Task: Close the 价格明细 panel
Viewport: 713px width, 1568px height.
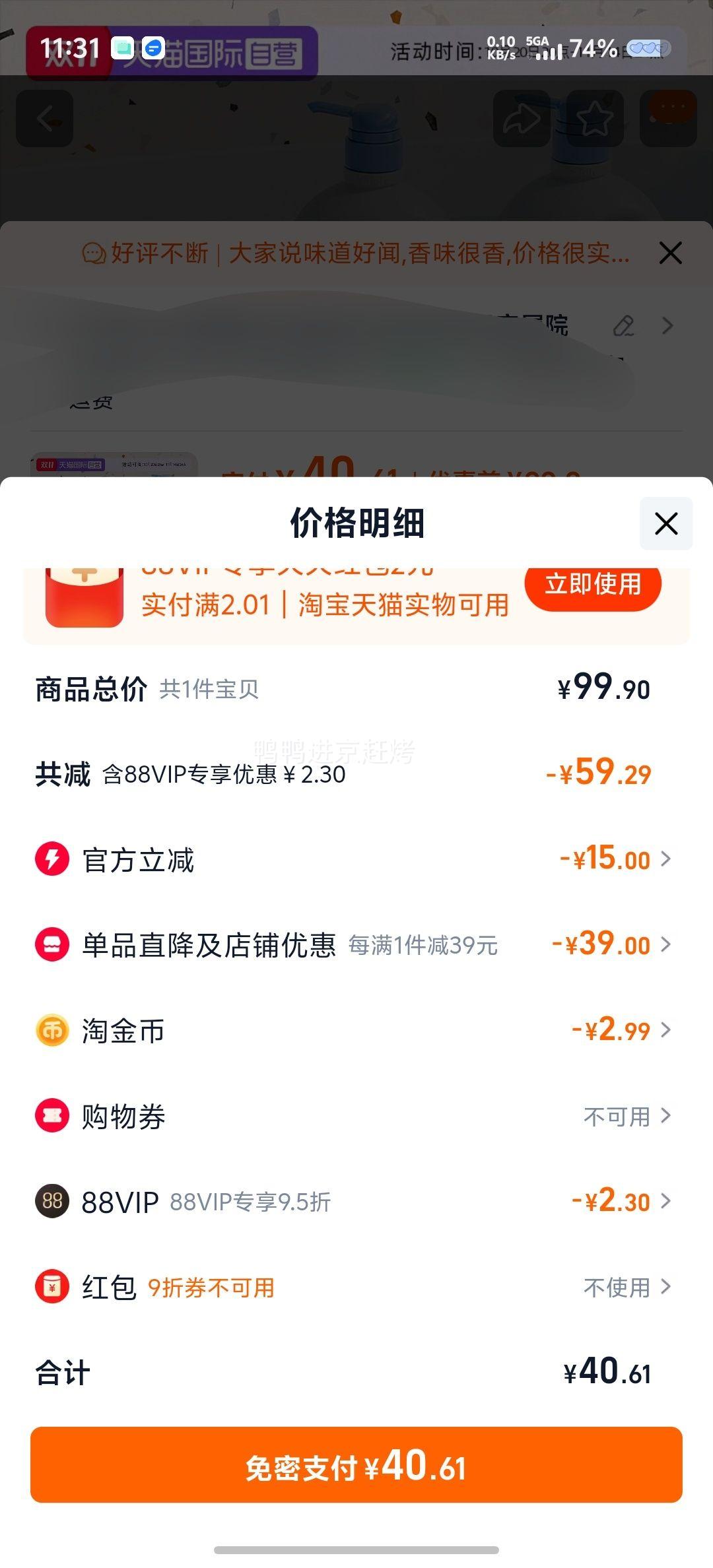Action: coord(665,523)
